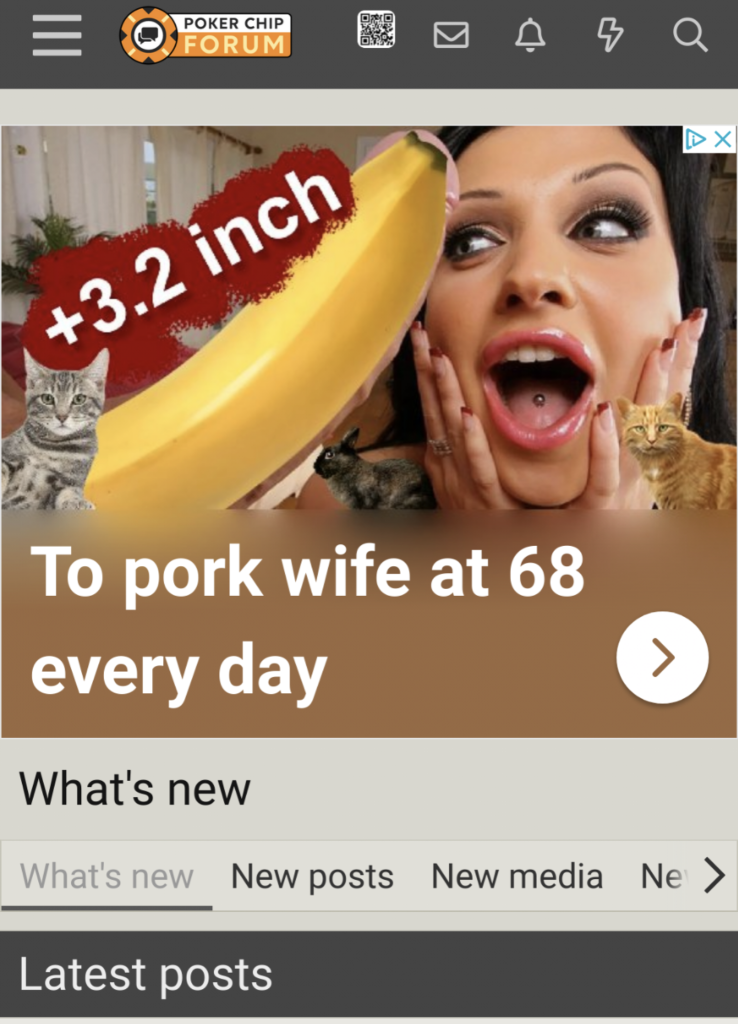Close the ad banner
The image size is (738, 1024).
[723, 139]
